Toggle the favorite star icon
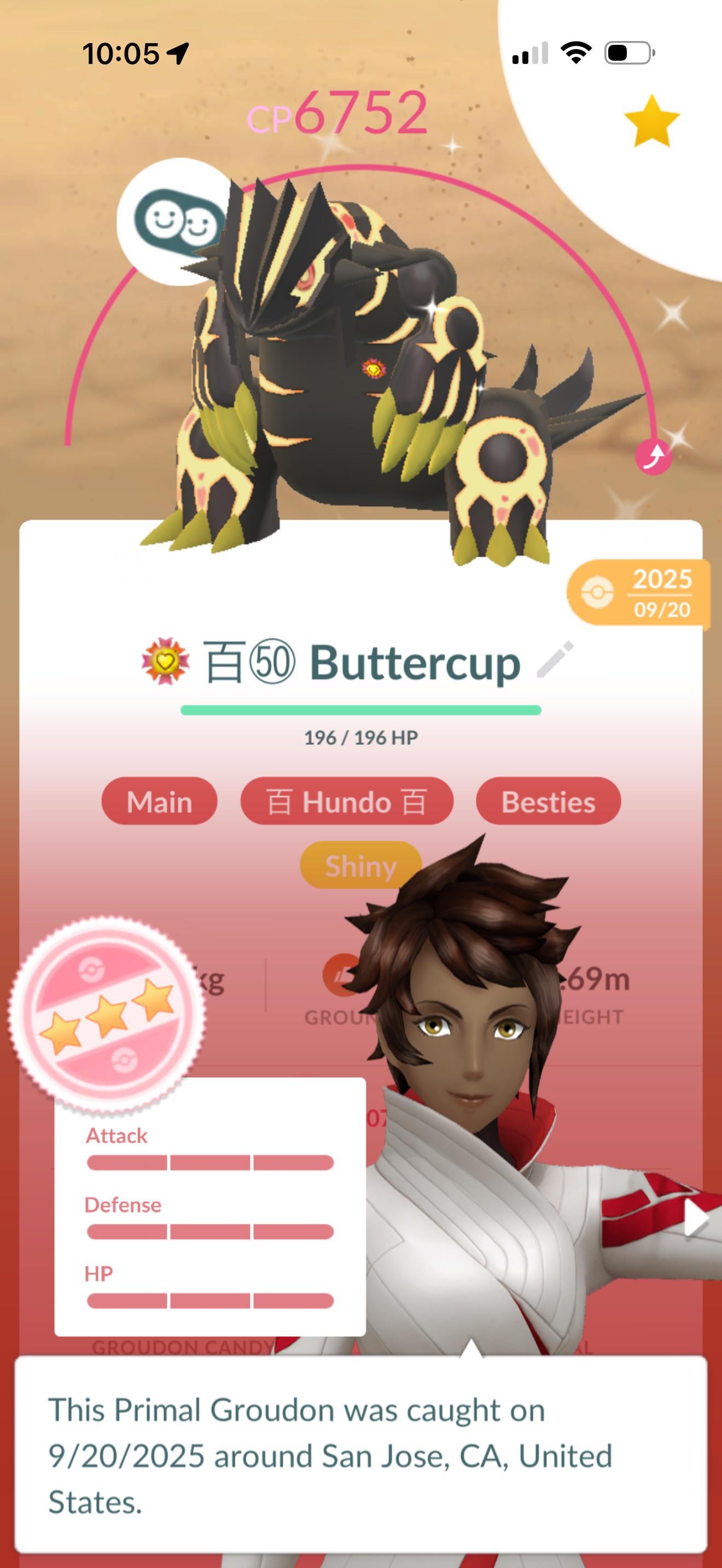The height and width of the screenshot is (1568, 722). (652, 121)
